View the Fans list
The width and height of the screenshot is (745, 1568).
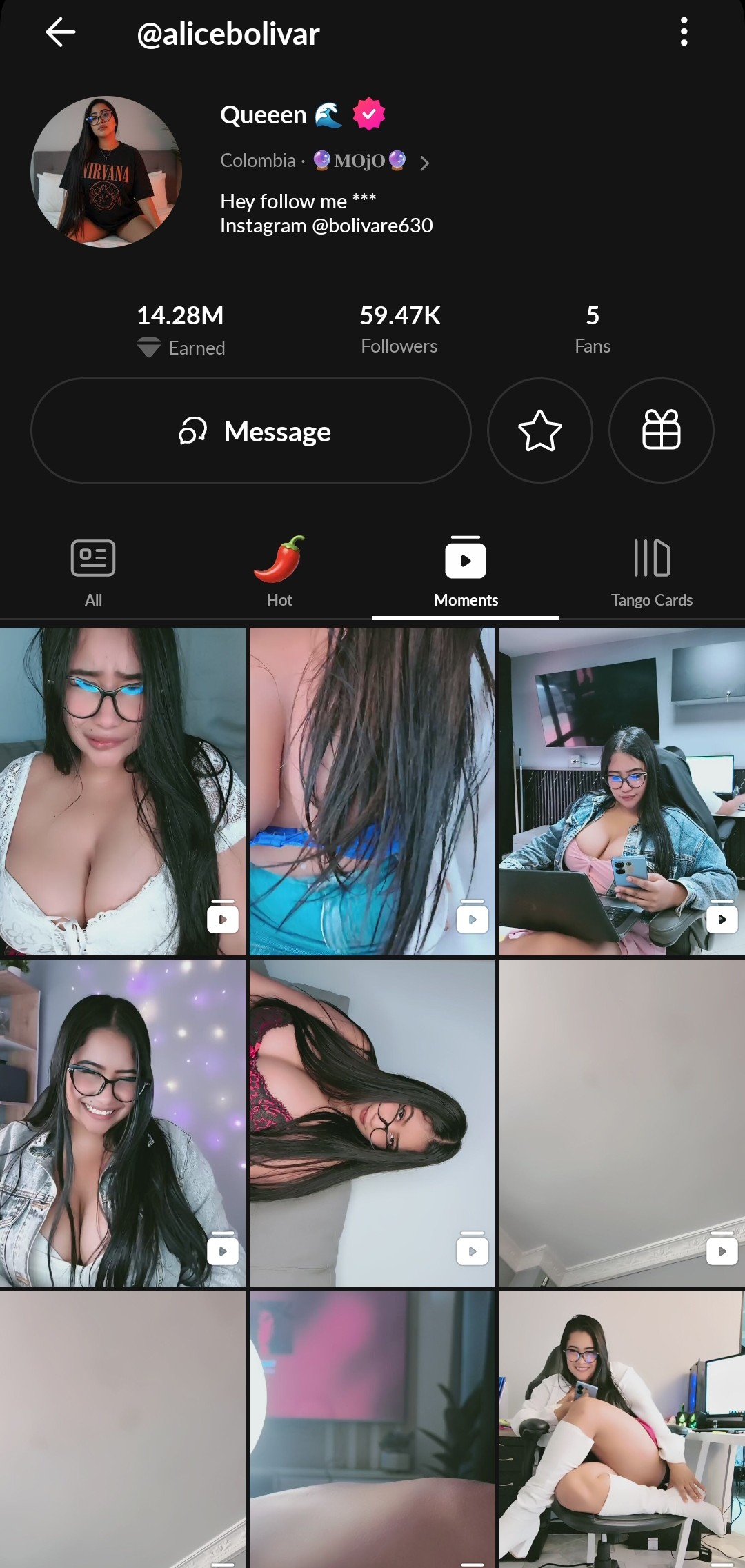593,329
